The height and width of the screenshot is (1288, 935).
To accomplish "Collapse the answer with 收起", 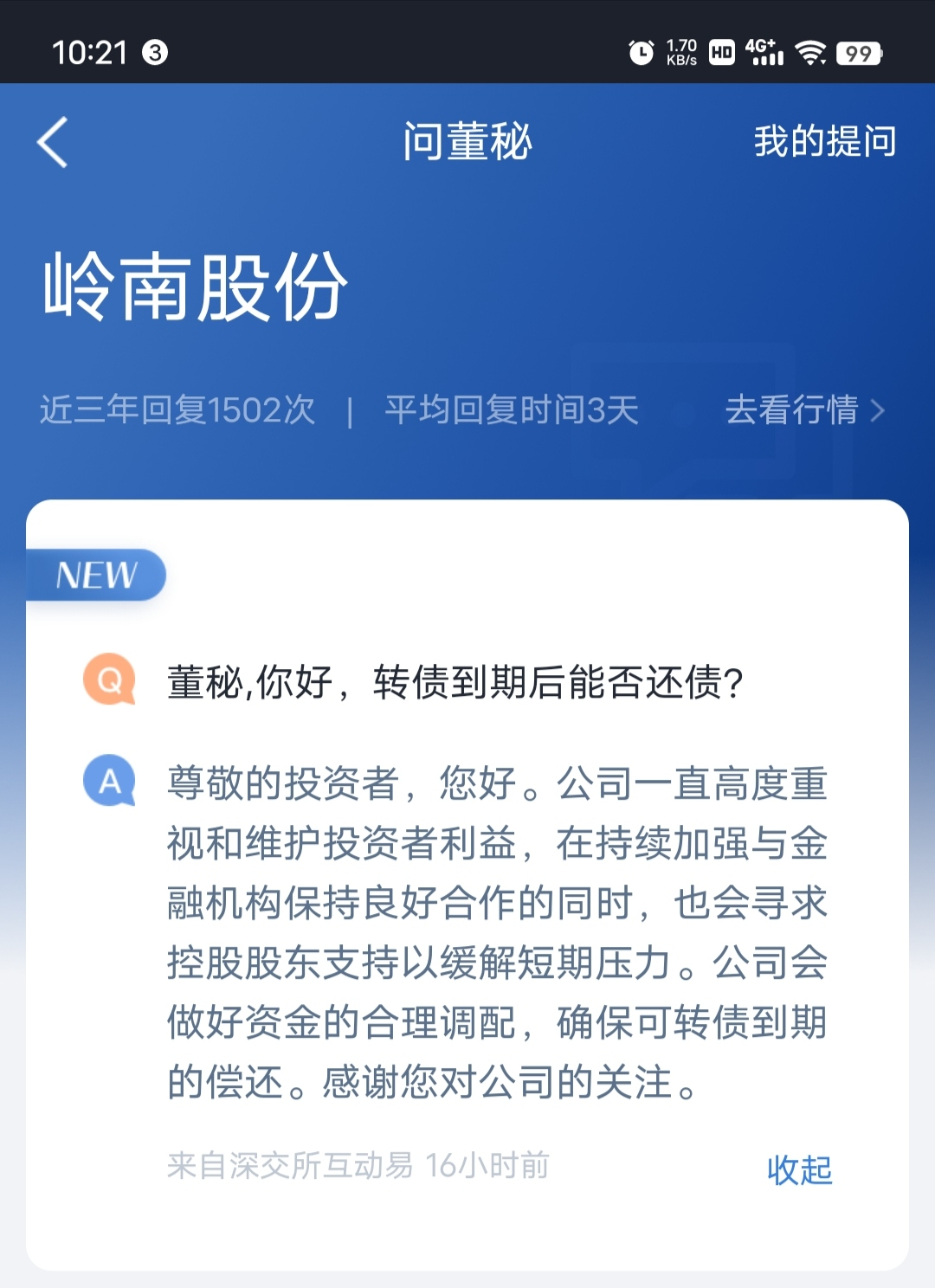I will coord(799,1169).
